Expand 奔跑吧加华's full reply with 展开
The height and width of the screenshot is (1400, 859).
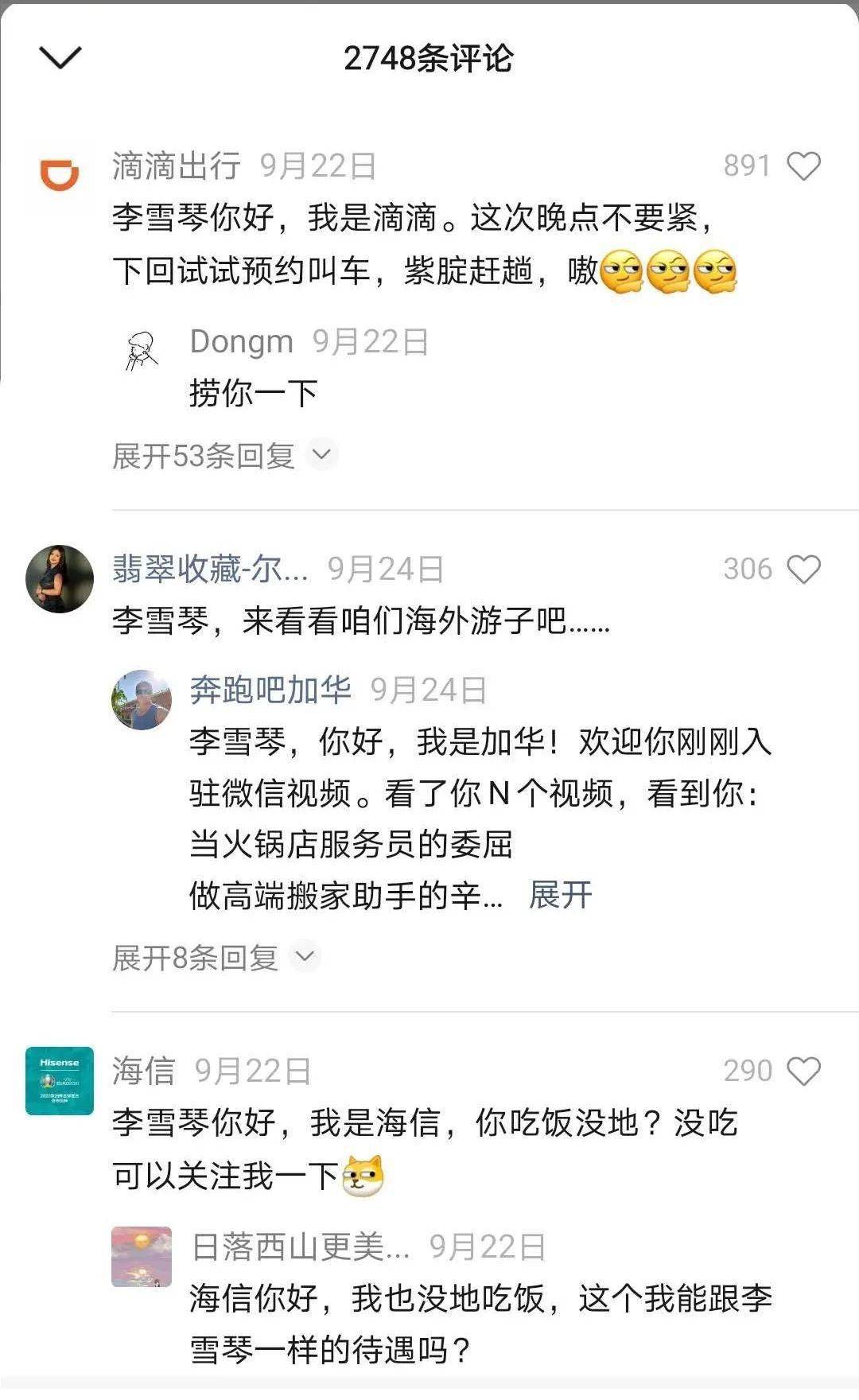[x=561, y=895]
